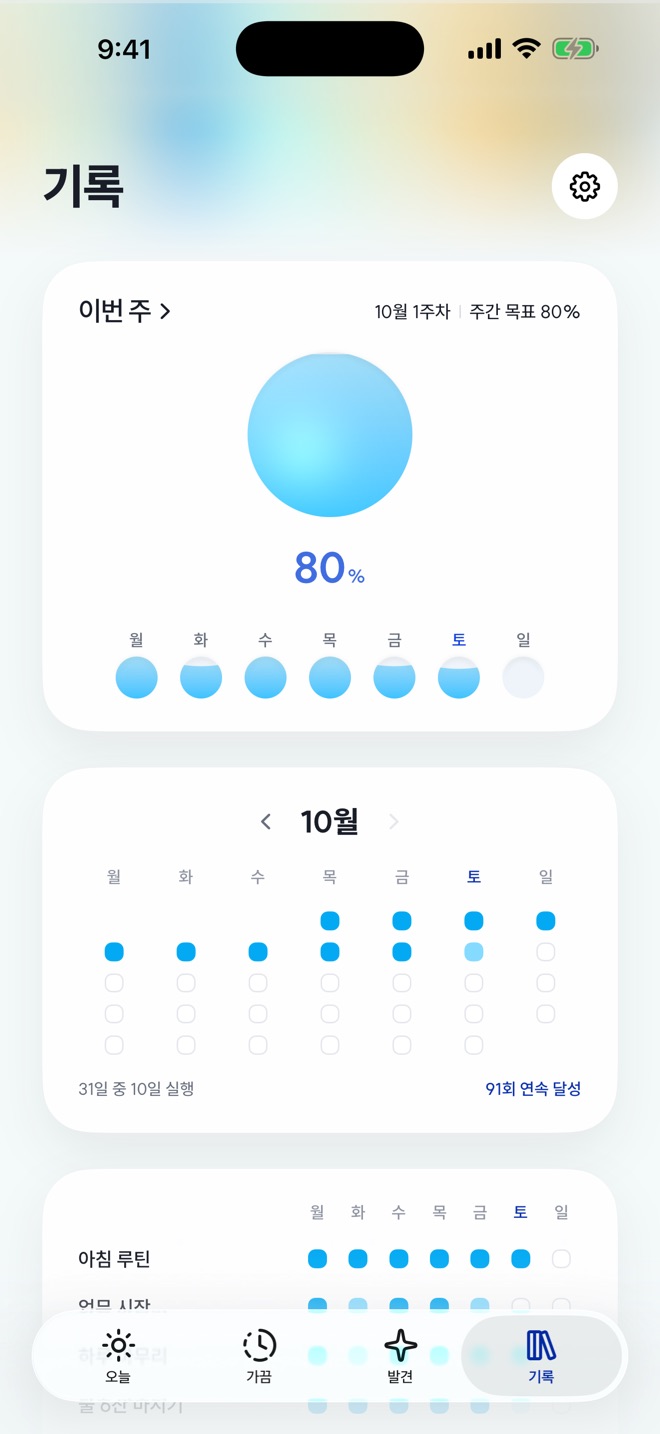Viewport: 660px width, 1434px height.
Task: Go to the next month after 10월
Action: pyautogui.click(x=394, y=822)
